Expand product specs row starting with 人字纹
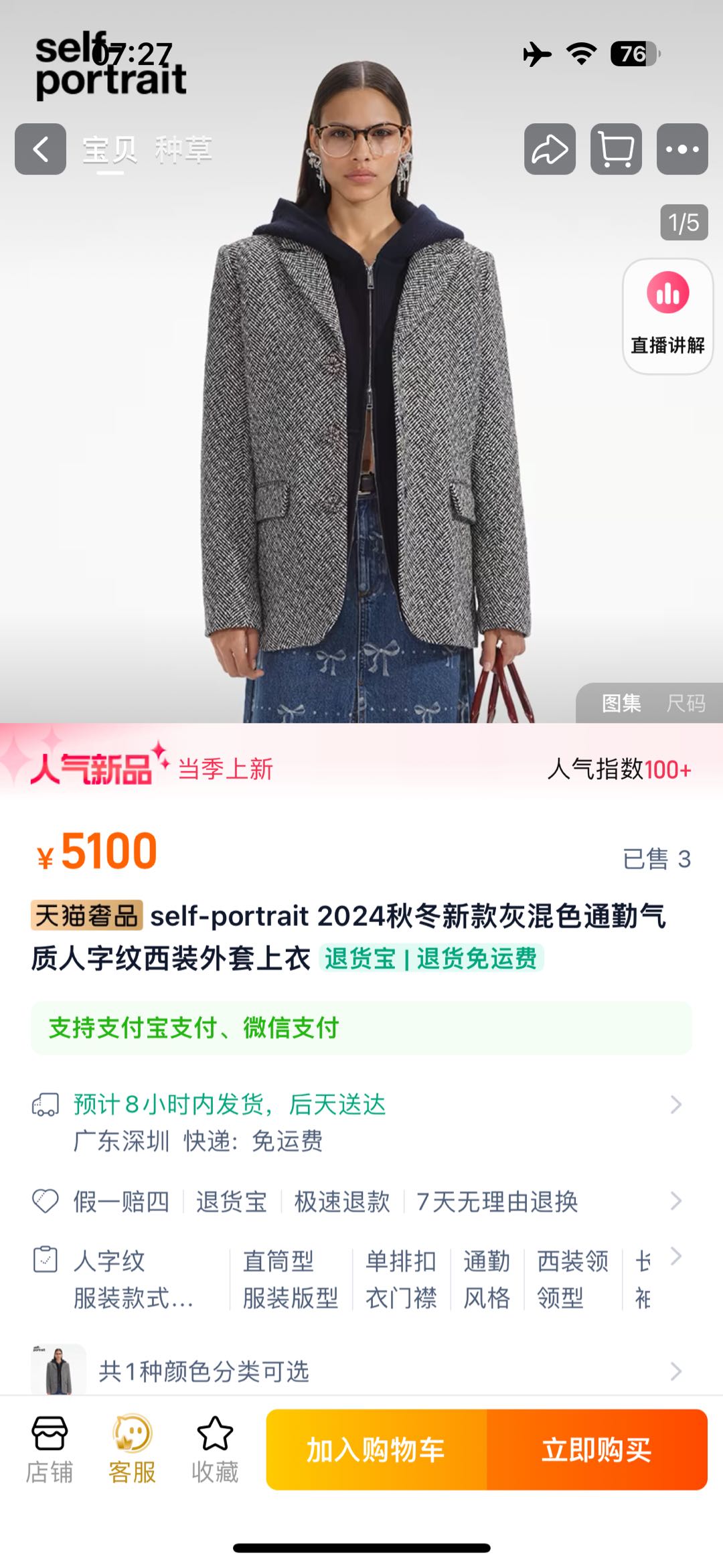The image size is (723, 1568). click(361, 1279)
